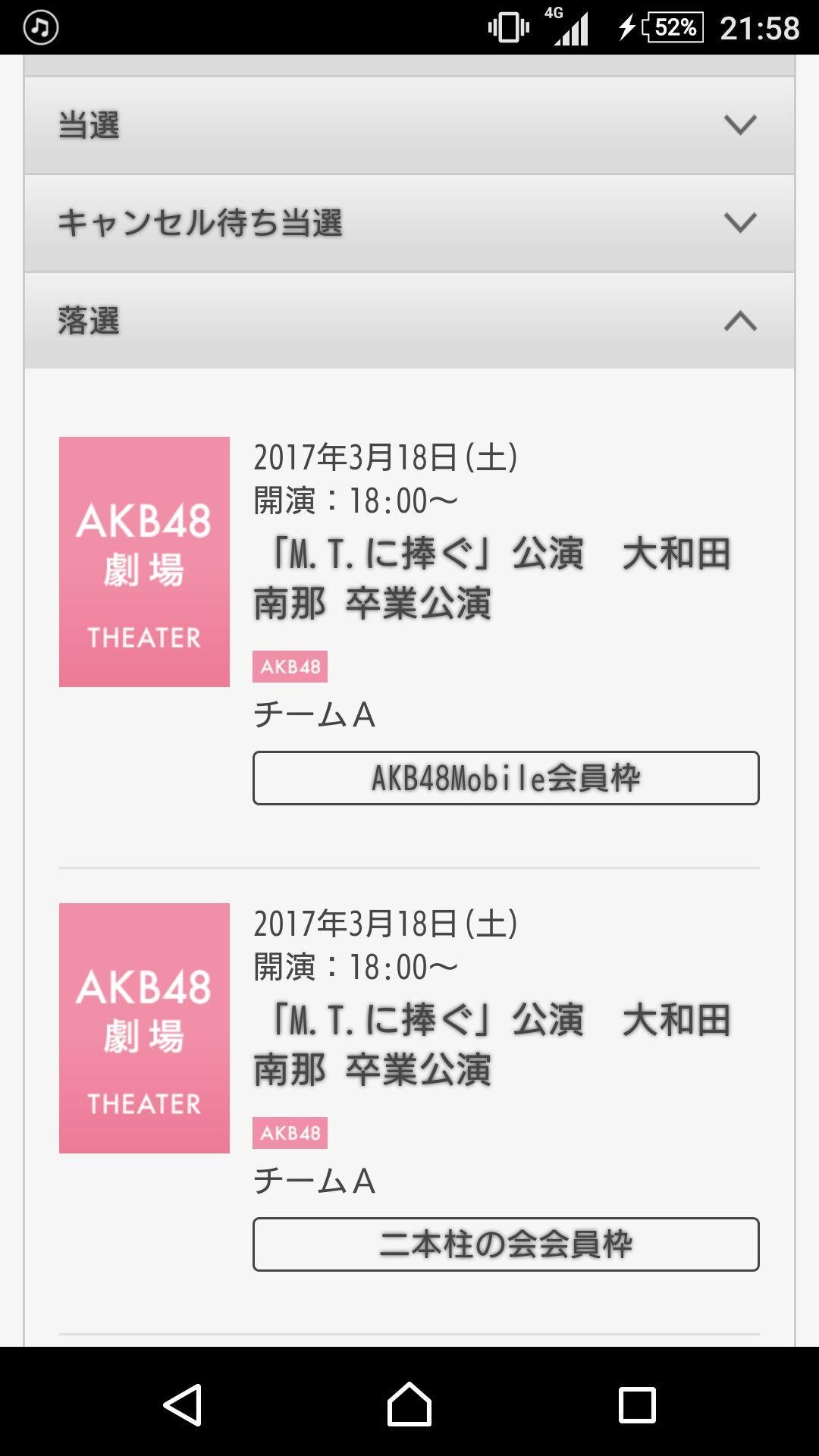Expand the キャンセル待ち当選 section
The width and height of the screenshot is (819, 1456).
point(409,223)
